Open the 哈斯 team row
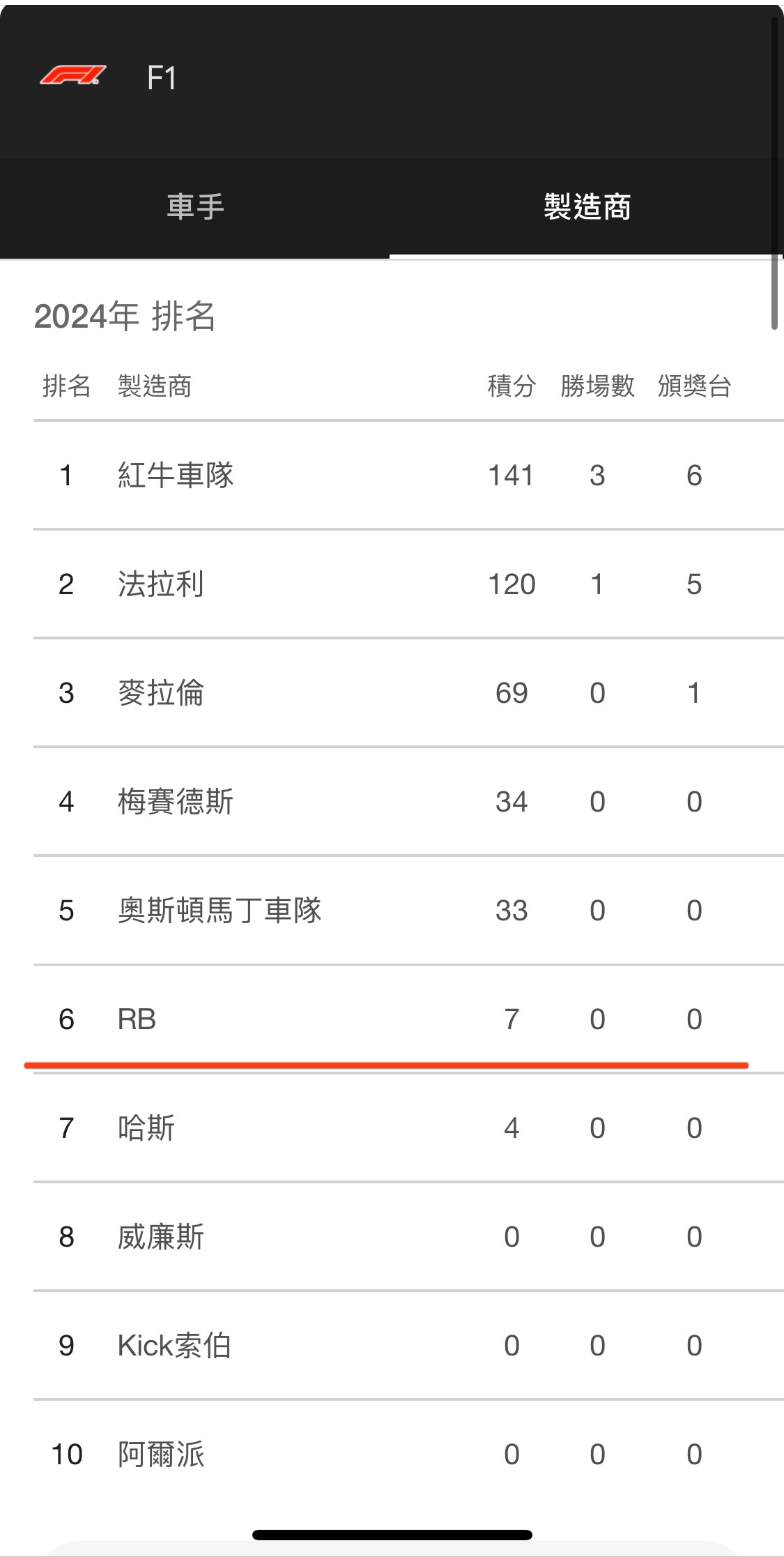Viewport: 784px width, 1557px height. (408, 1128)
